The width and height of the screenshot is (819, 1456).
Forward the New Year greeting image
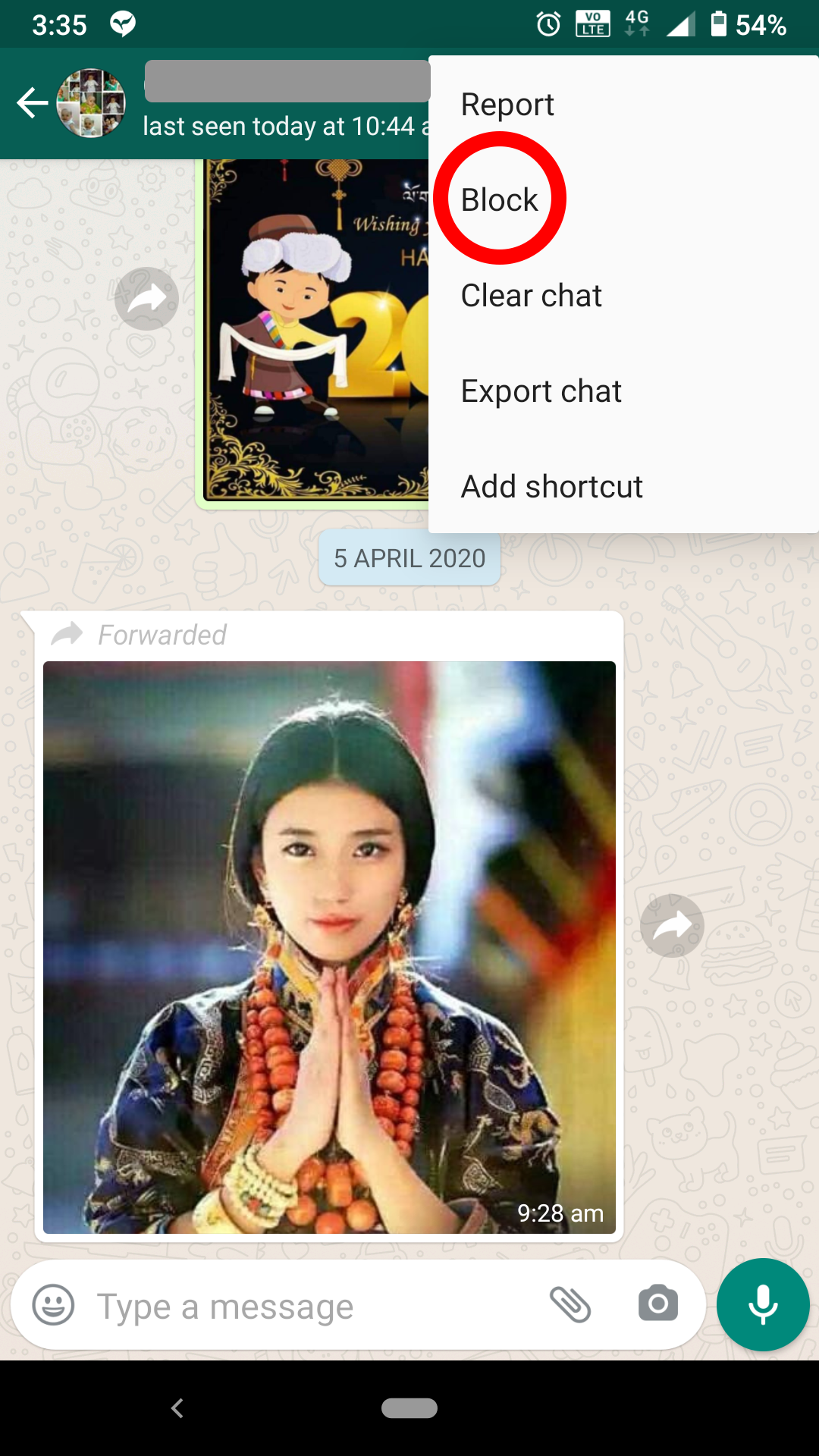pyautogui.click(x=146, y=298)
